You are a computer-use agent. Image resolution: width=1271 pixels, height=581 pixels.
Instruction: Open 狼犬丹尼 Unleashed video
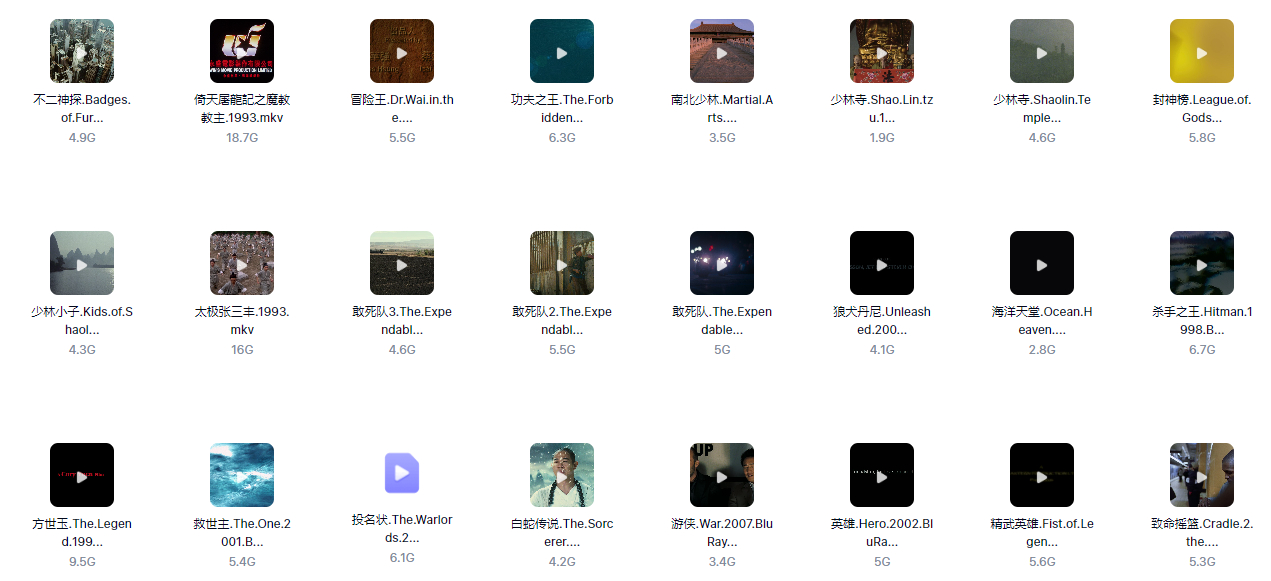pyautogui.click(x=882, y=263)
